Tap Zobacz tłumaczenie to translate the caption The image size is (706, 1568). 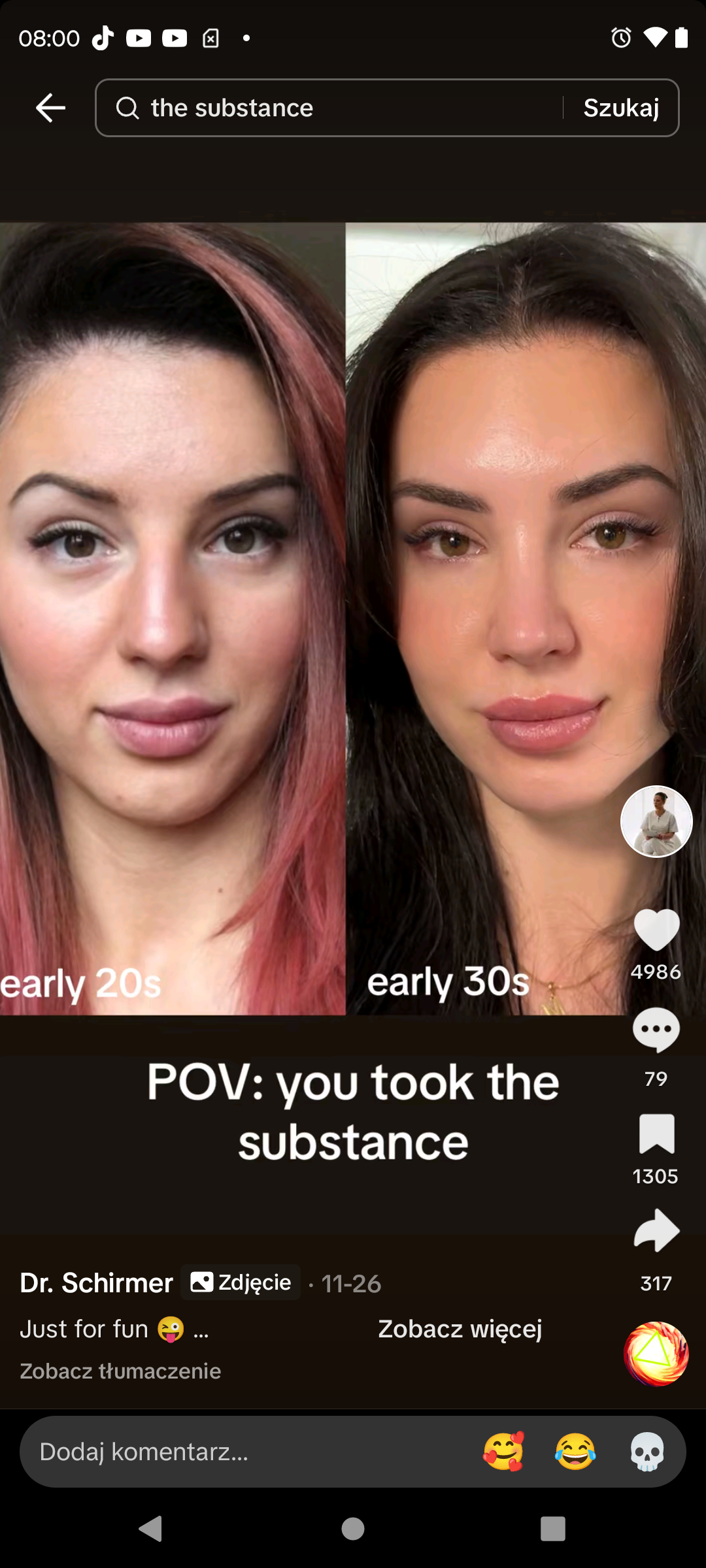pos(120,1371)
